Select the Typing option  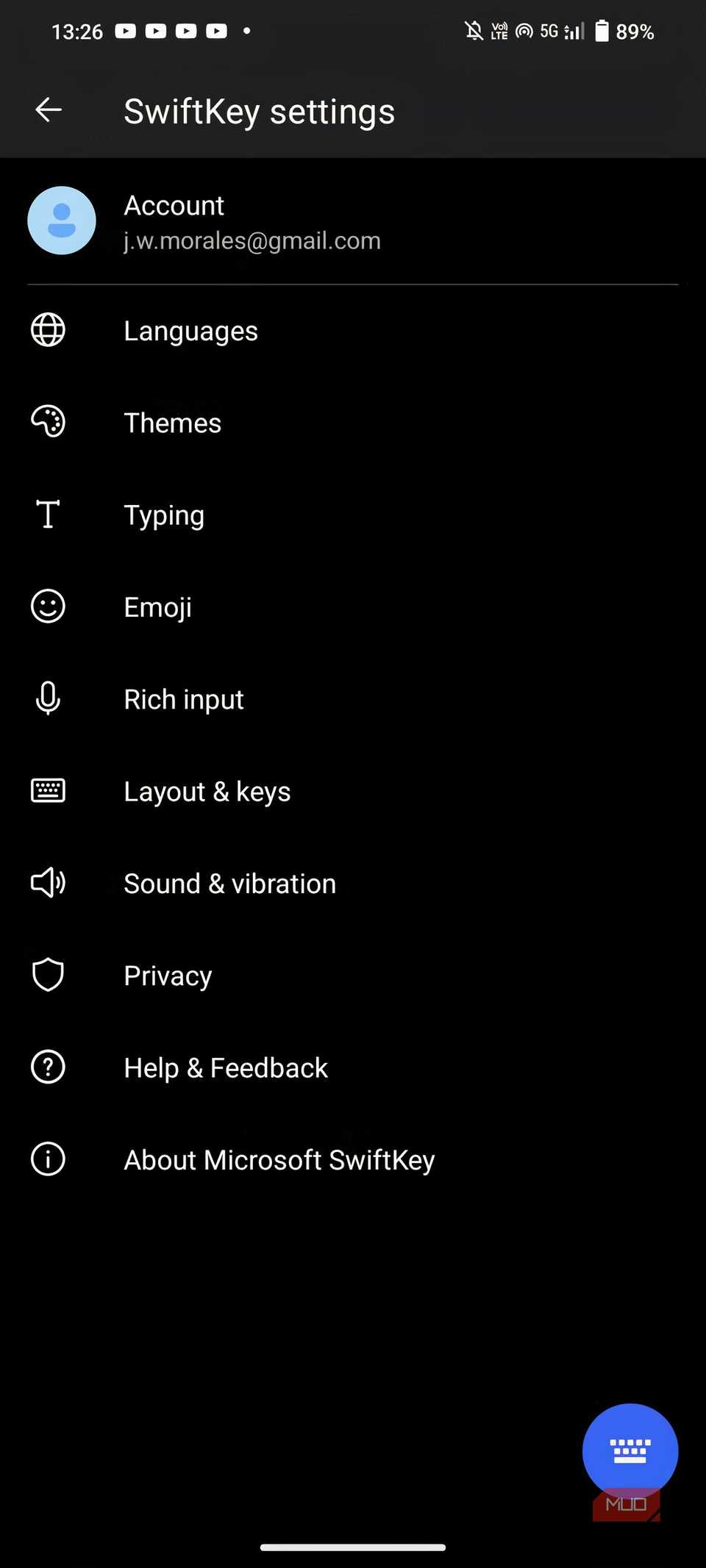click(x=164, y=515)
